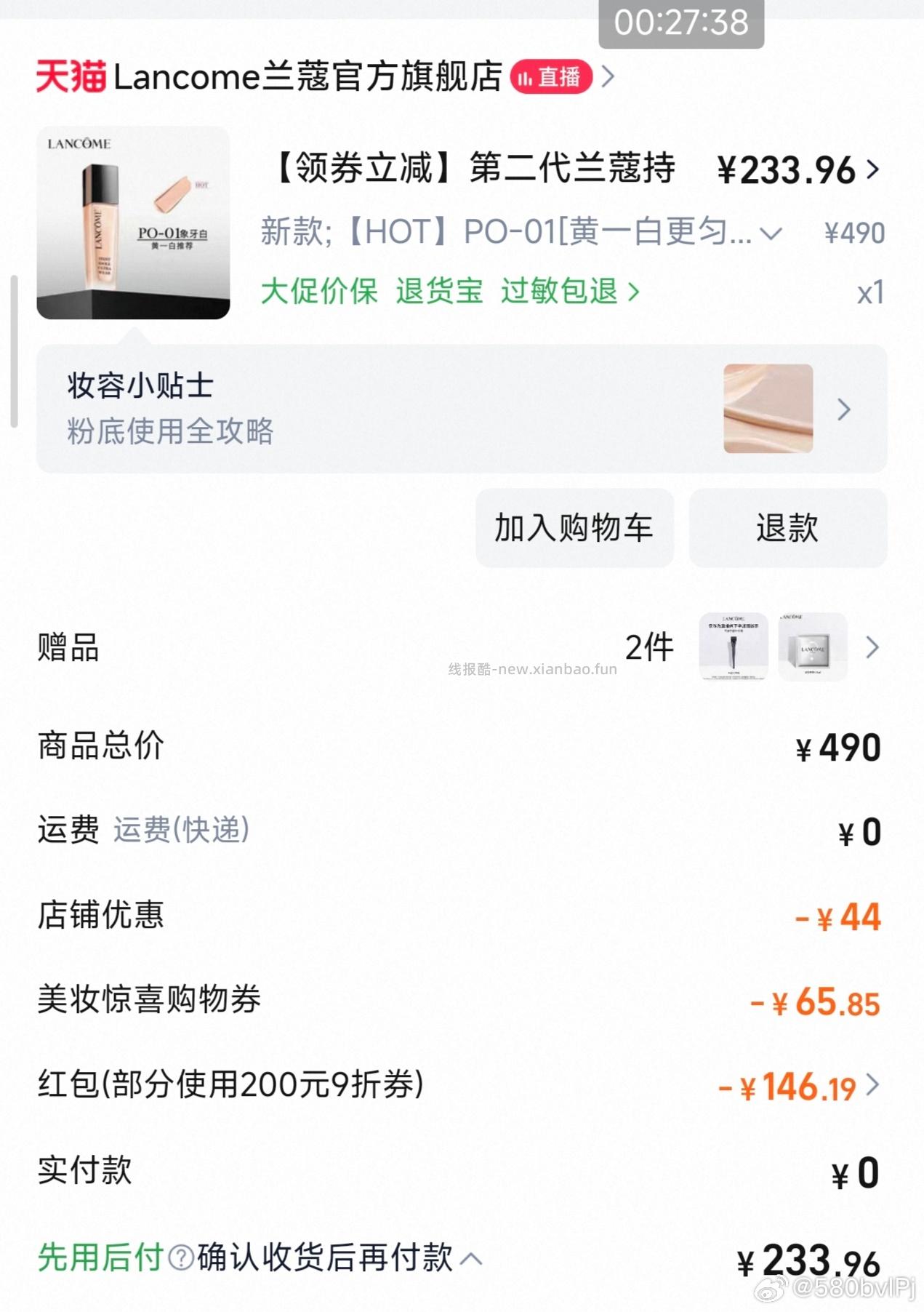Click the brush gift item thumbnail
The height and width of the screenshot is (1312, 924).
pos(733,647)
